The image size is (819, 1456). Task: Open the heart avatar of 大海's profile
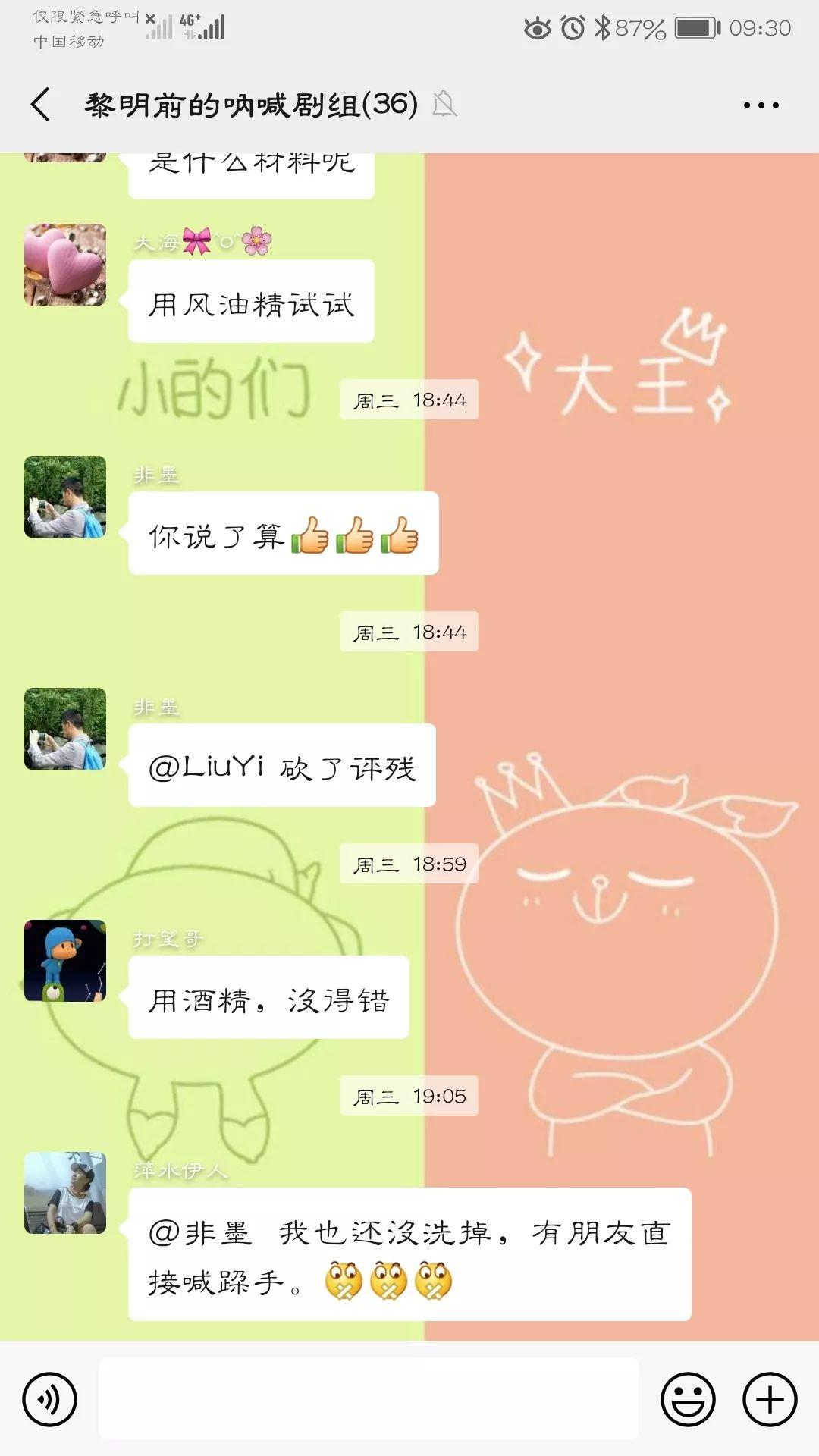[65, 265]
